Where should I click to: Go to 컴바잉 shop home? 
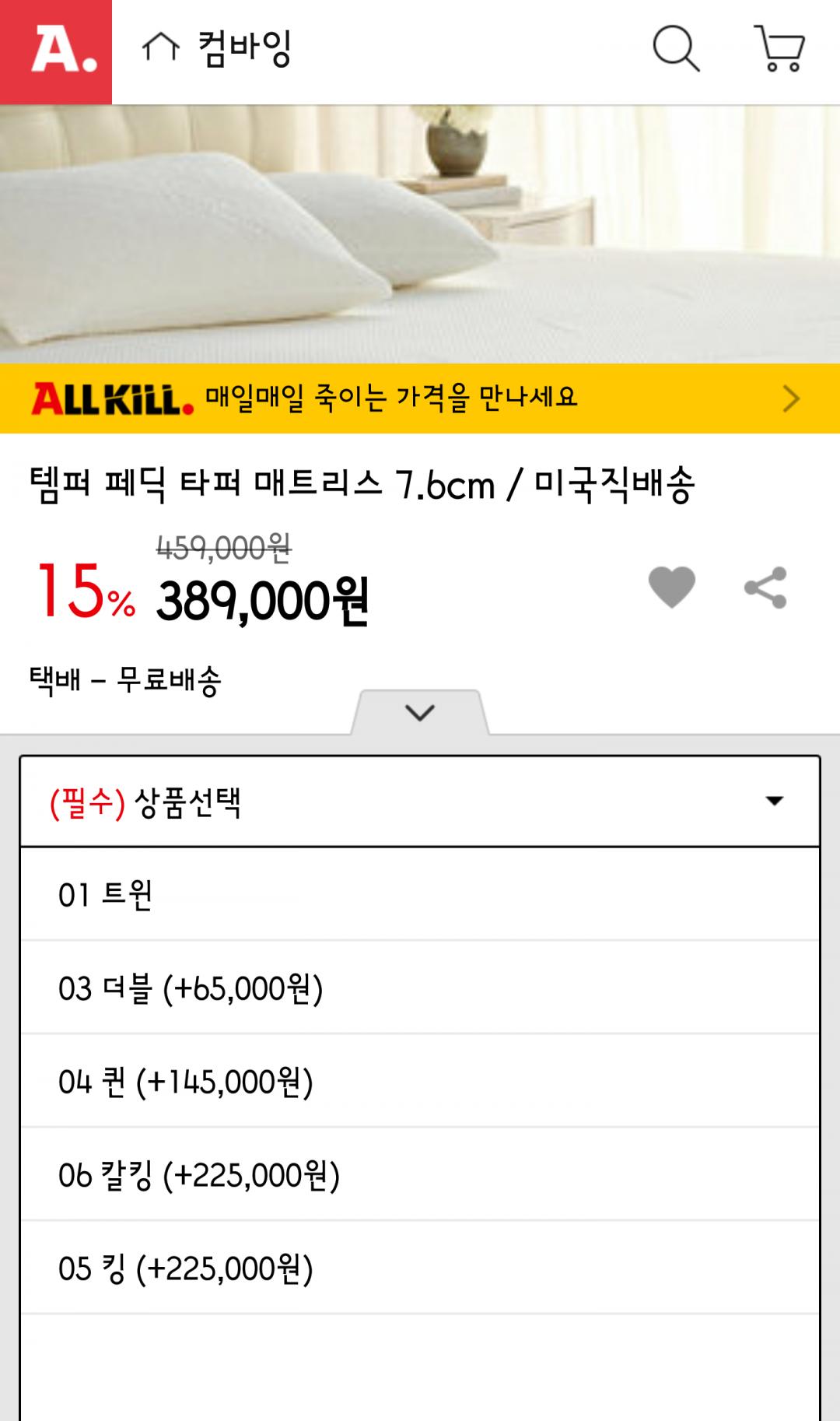tap(218, 50)
